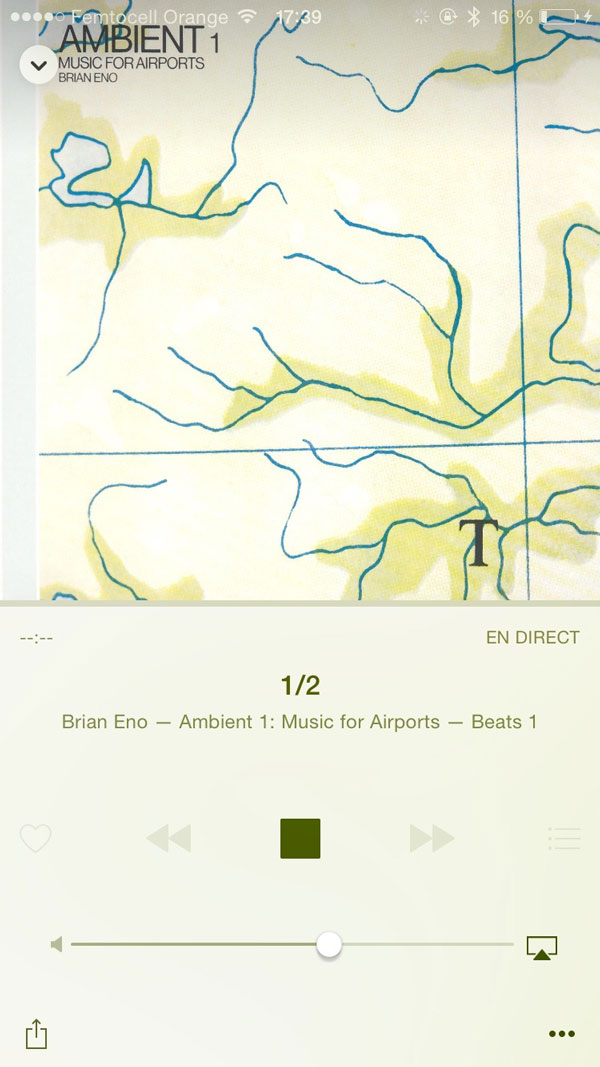Image resolution: width=600 pixels, height=1067 pixels.
Task: Open the Up Next list icon
Action: click(565, 838)
